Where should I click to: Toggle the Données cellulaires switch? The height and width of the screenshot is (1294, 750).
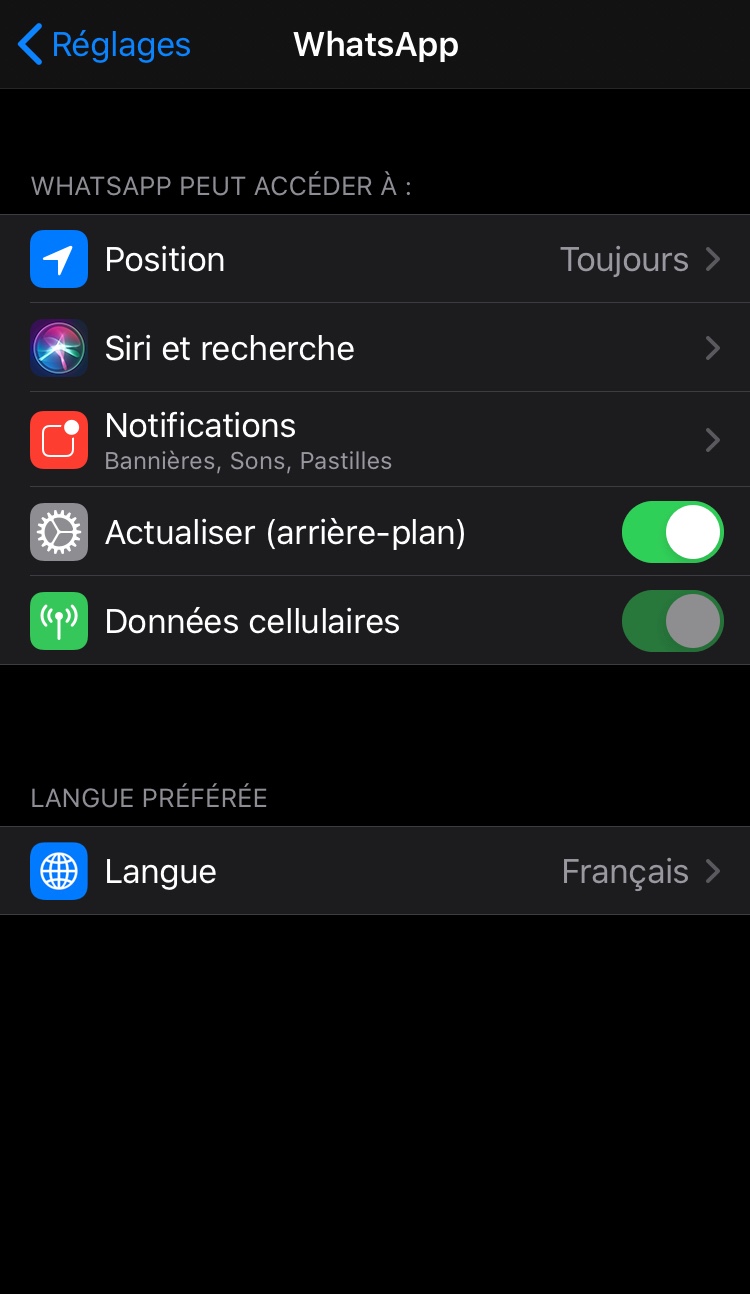[672, 621]
